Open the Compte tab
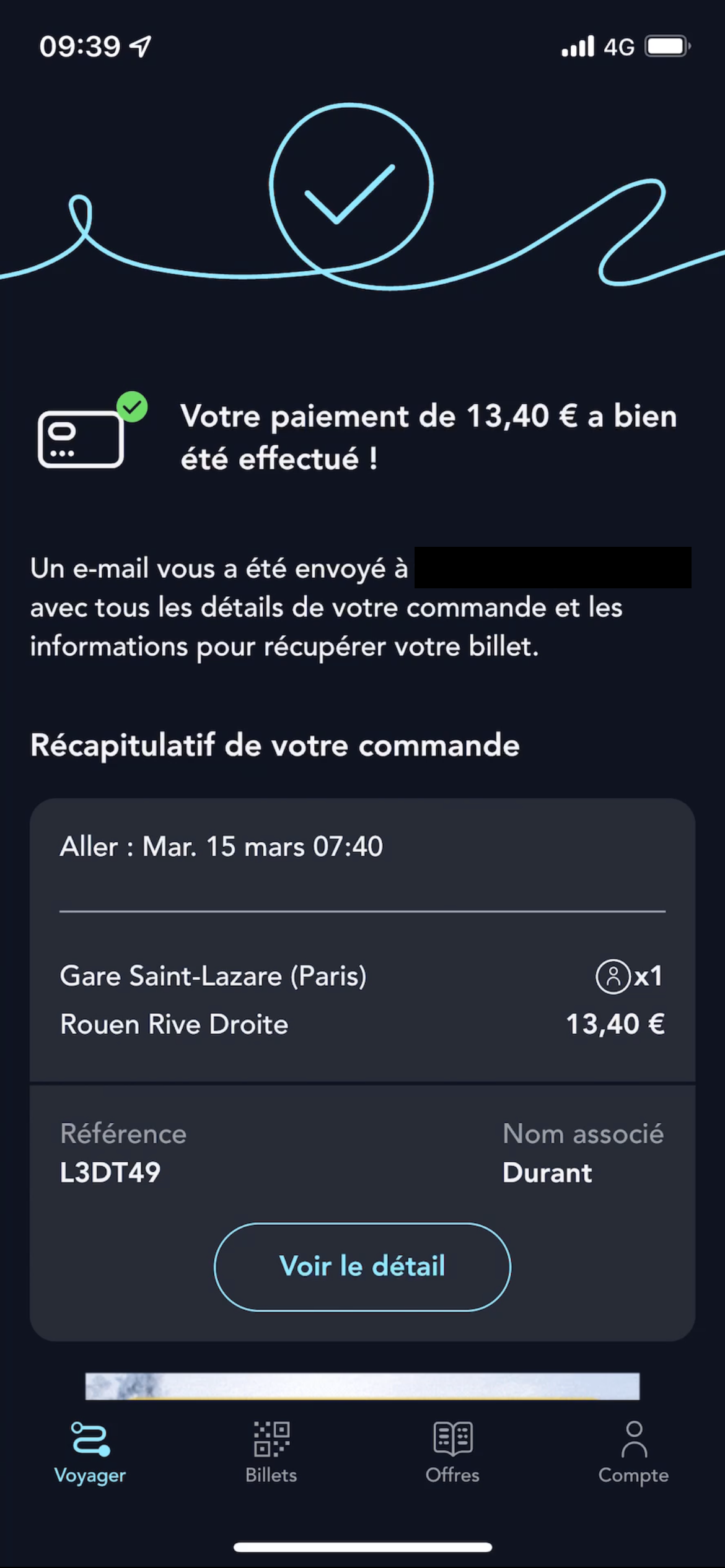Image resolution: width=725 pixels, height=1568 pixels. [633, 1452]
